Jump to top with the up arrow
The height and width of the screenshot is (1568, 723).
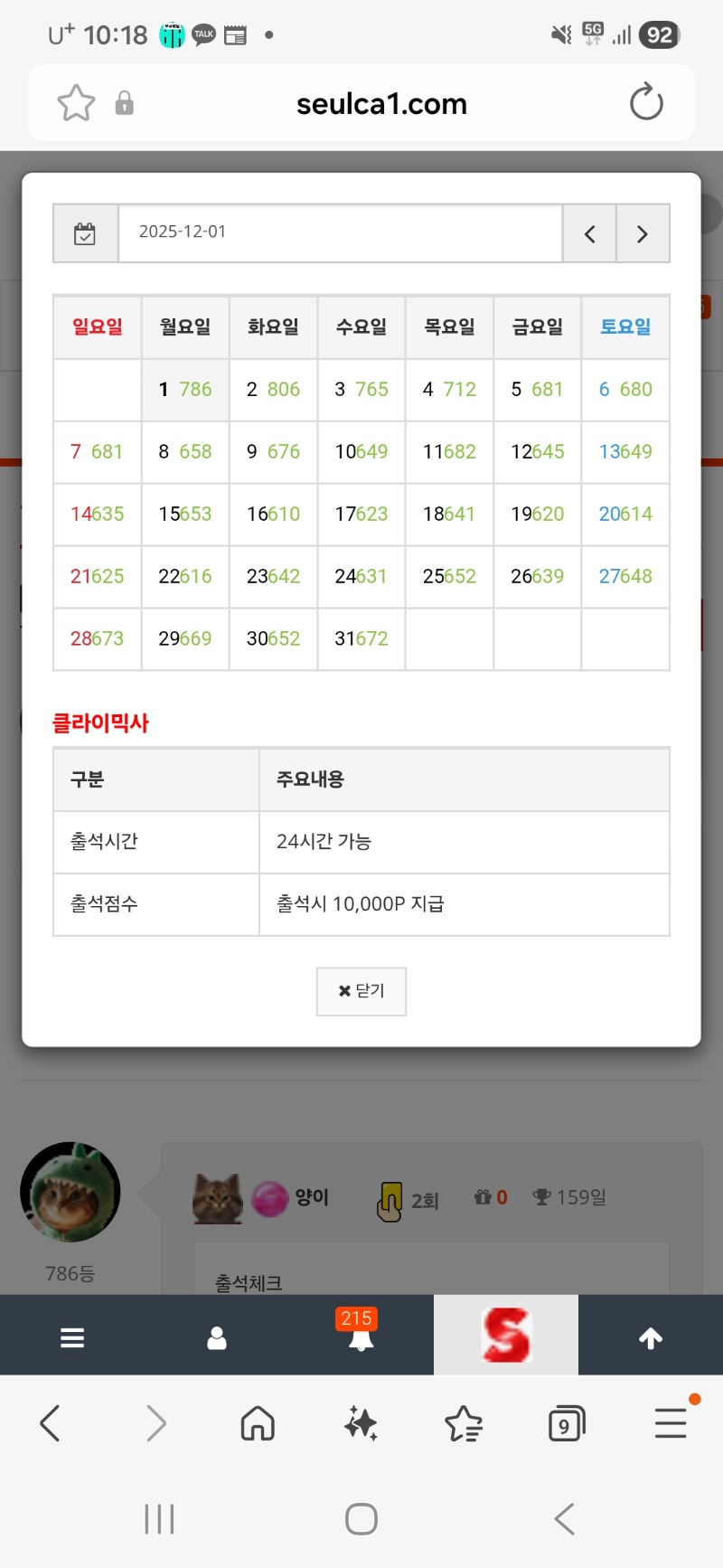pyautogui.click(x=651, y=1337)
